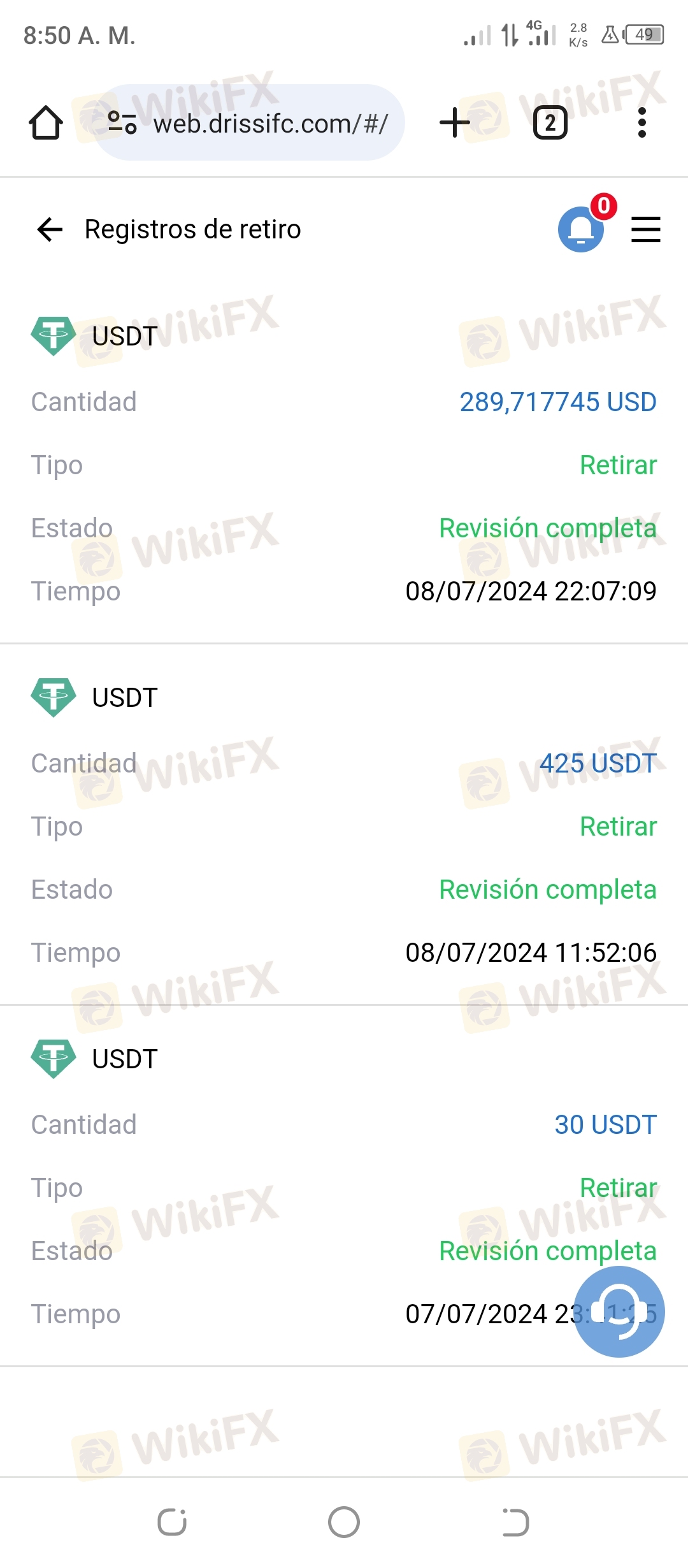Tap the system home button
The image size is (688, 1568).
[x=344, y=1522]
